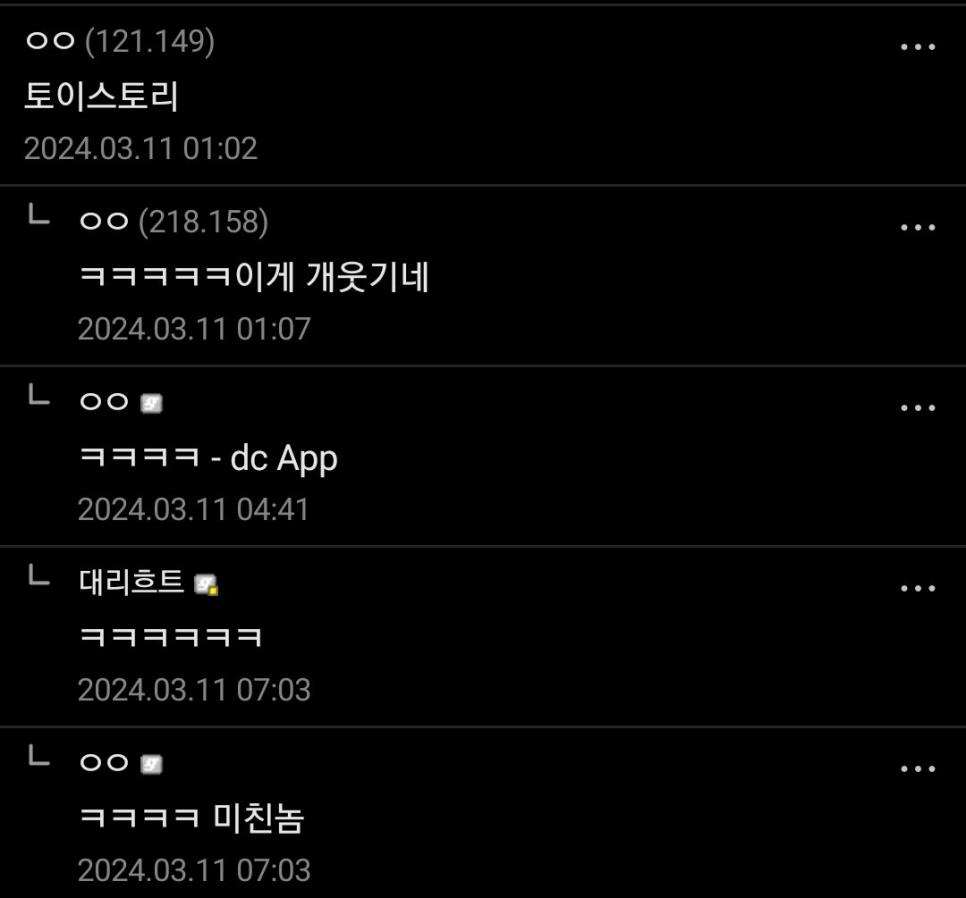966x898 pixels.
Task: View the profile of user 대리흐트
Action: tap(131, 582)
